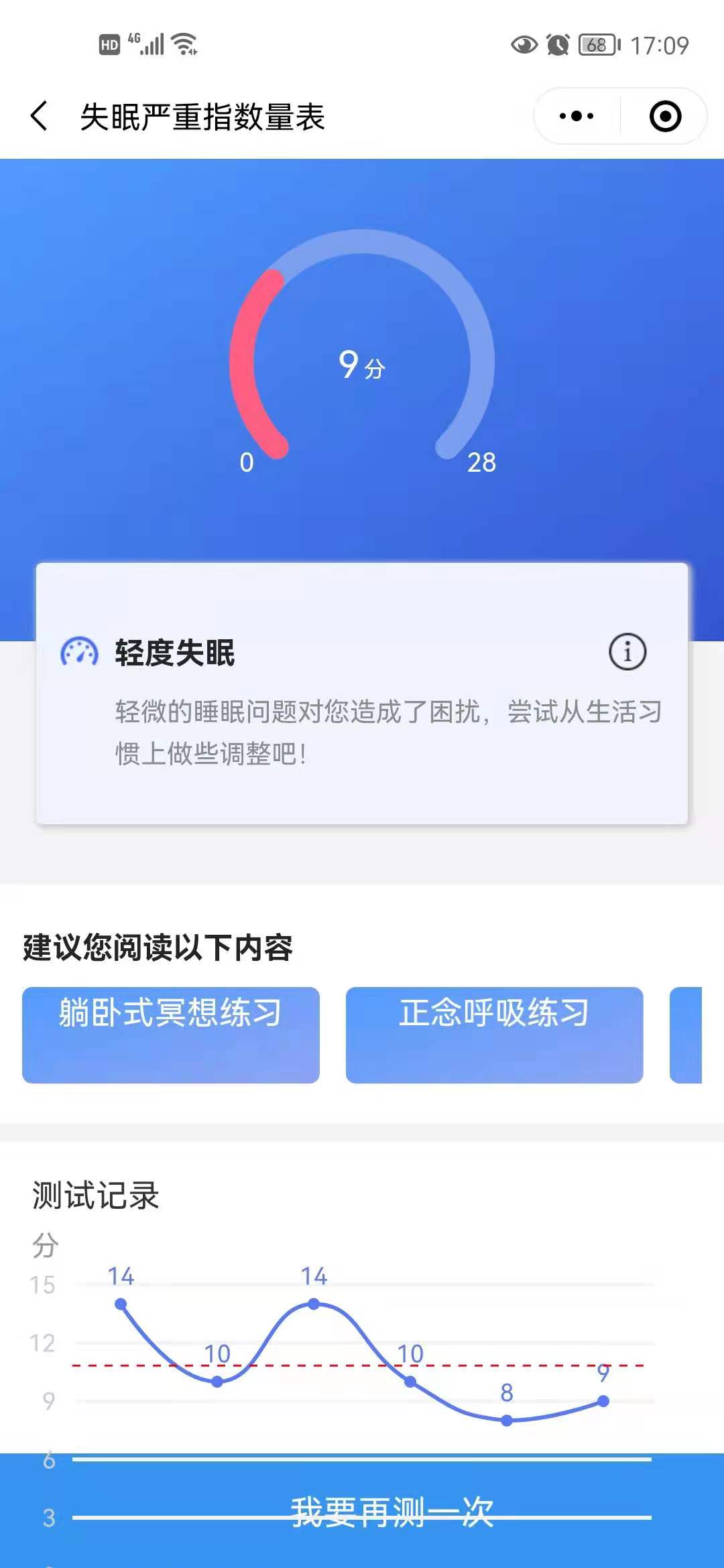Tap the alarm clock icon in status bar
The width and height of the screenshot is (724, 1568).
click(x=558, y=44)
